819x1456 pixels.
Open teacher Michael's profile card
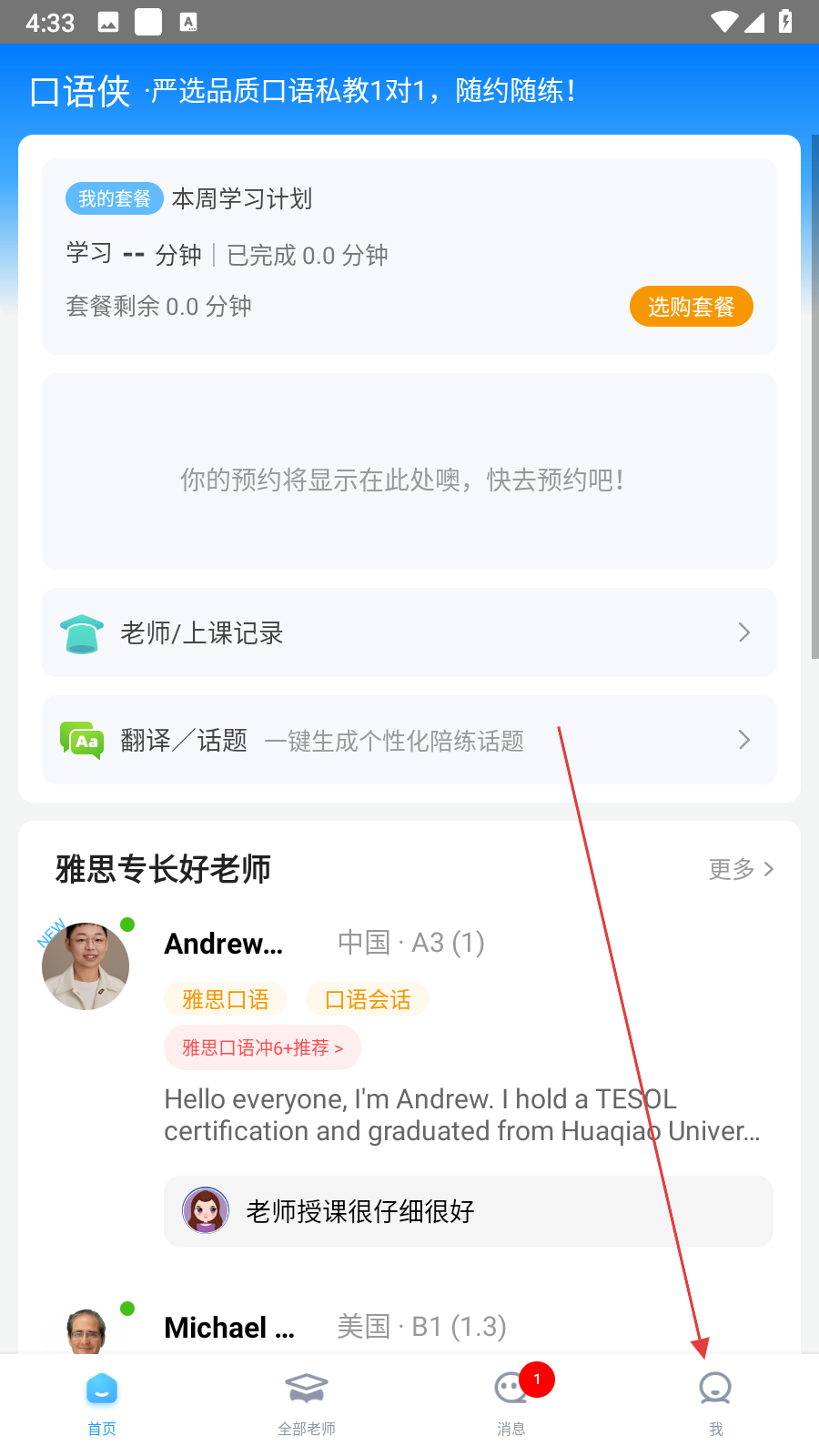[x=229, y=1328]
